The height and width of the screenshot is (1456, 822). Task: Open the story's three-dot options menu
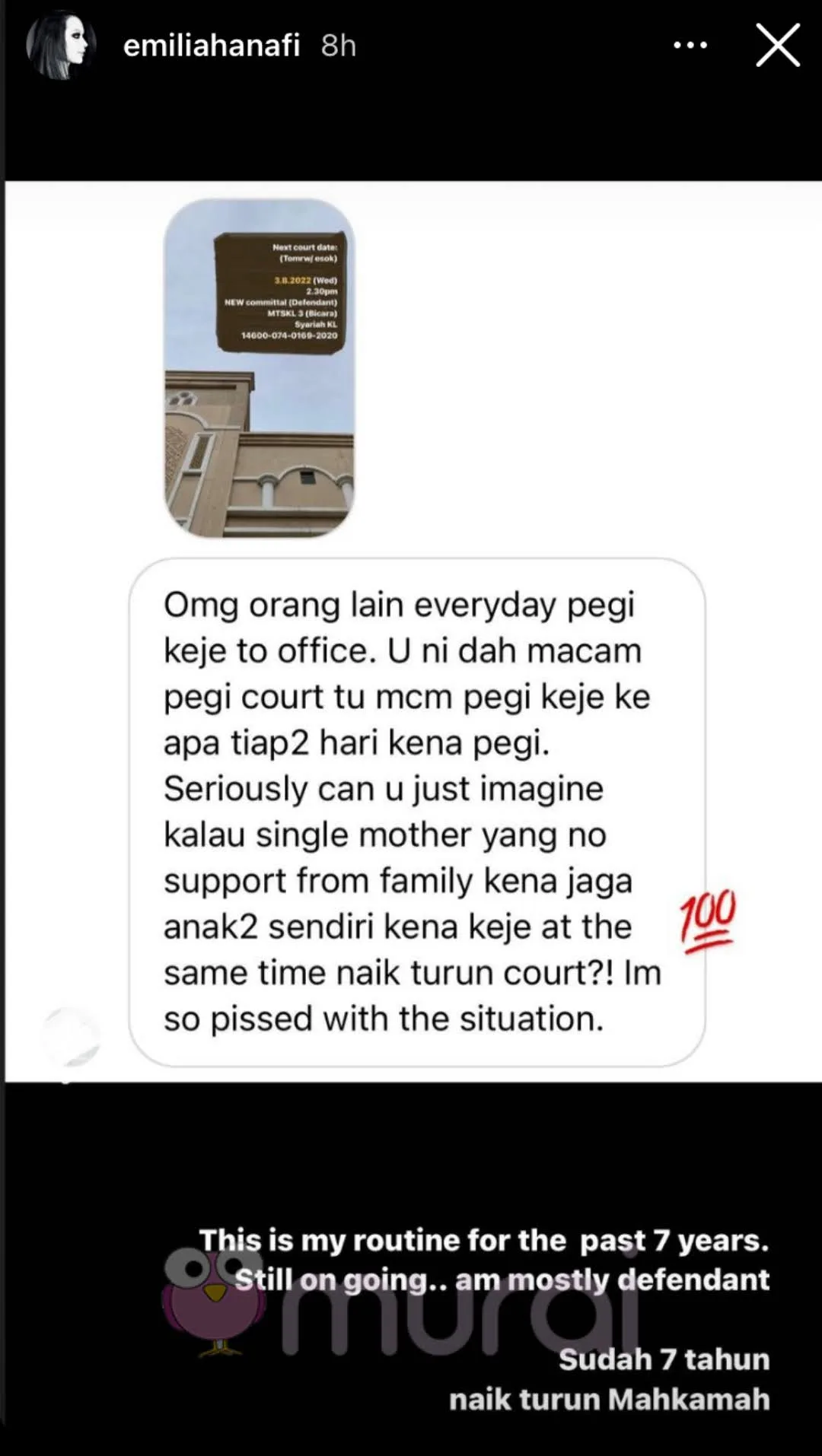pos(690,46)
